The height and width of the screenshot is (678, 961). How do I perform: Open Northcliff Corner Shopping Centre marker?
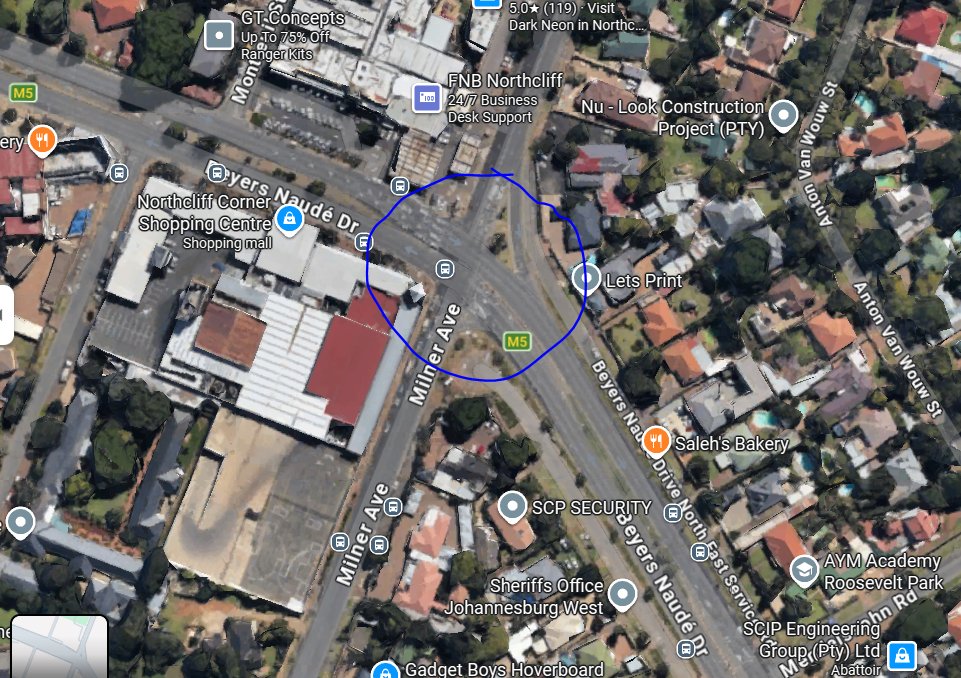click(x=289, y=219)
